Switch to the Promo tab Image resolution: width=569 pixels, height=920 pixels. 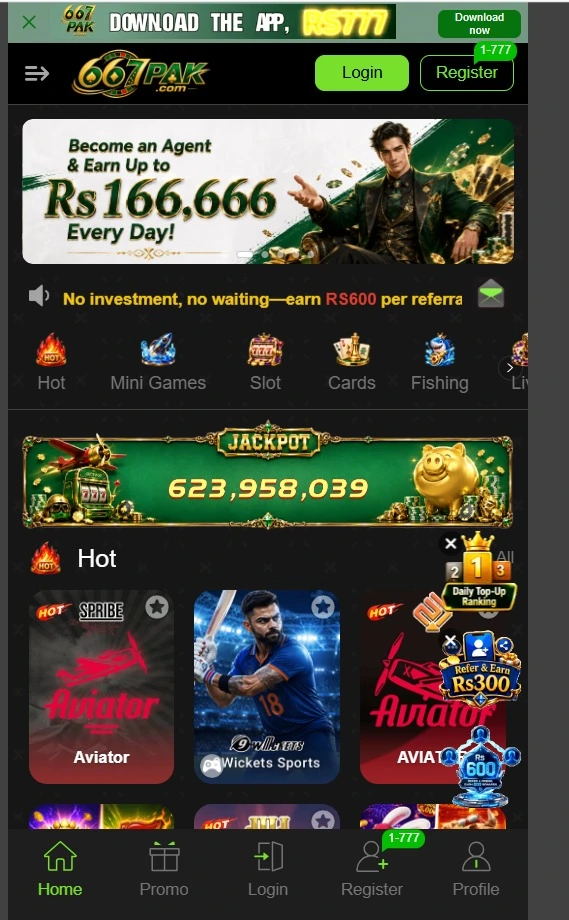pos(164,869)
